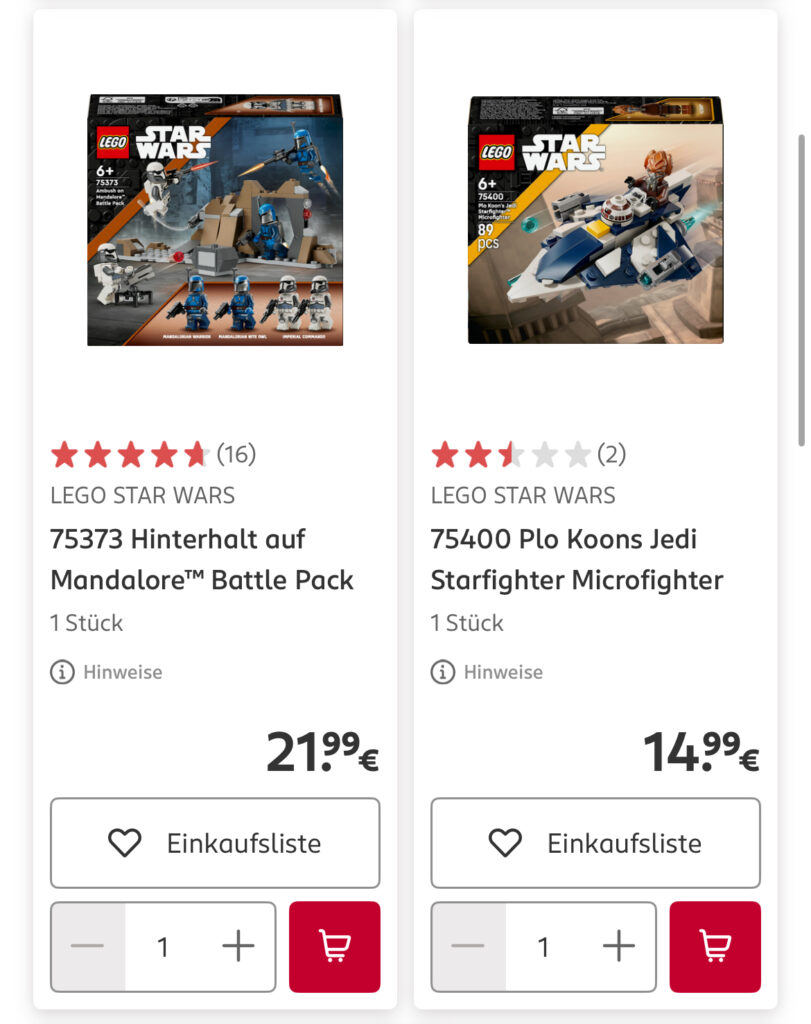Select the quantity field of Mandalore Battle Pack
This screenshot has width=811, height=1024.
163,947
